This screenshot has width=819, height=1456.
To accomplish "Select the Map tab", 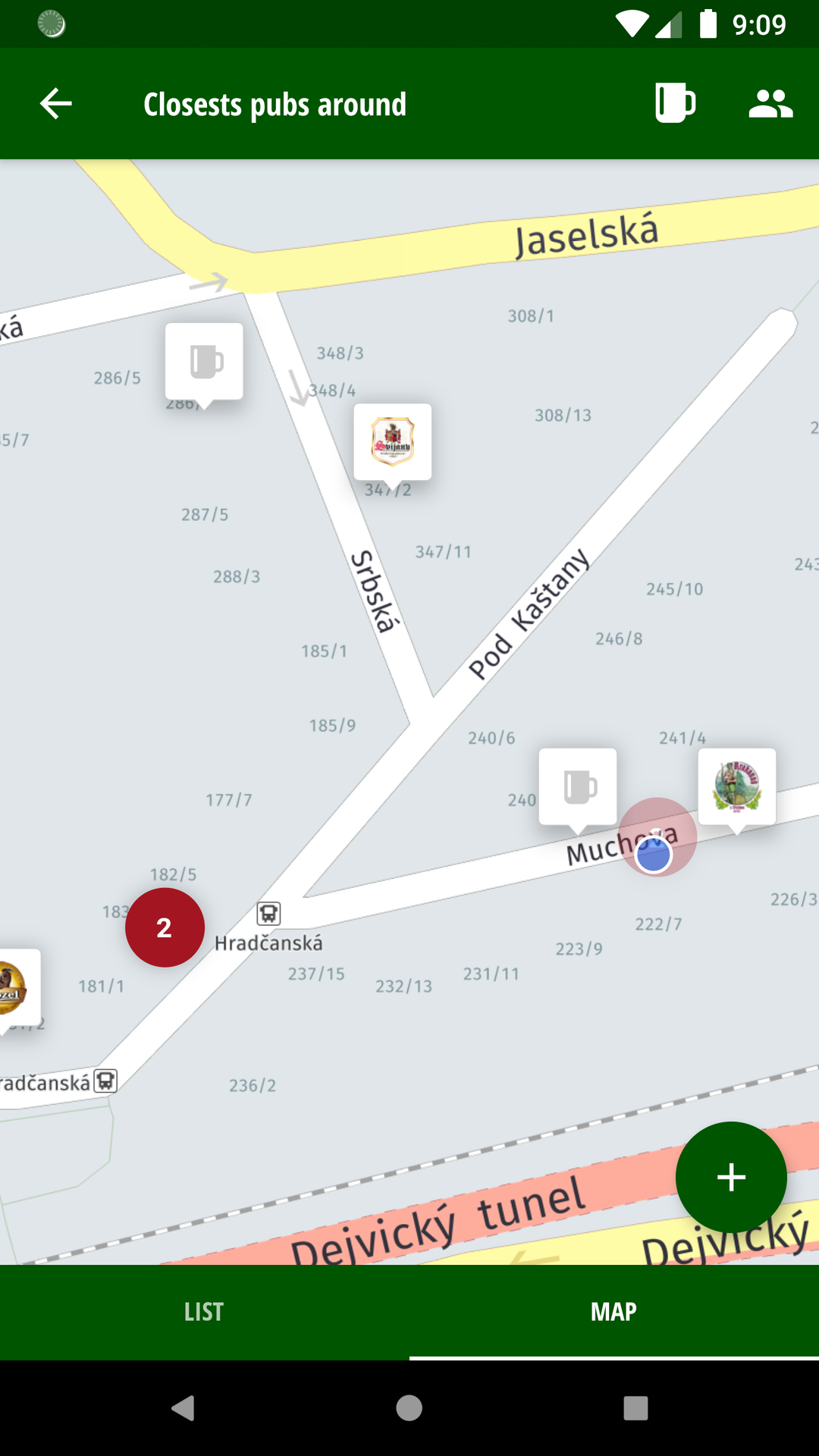I will coord(613,1312).
